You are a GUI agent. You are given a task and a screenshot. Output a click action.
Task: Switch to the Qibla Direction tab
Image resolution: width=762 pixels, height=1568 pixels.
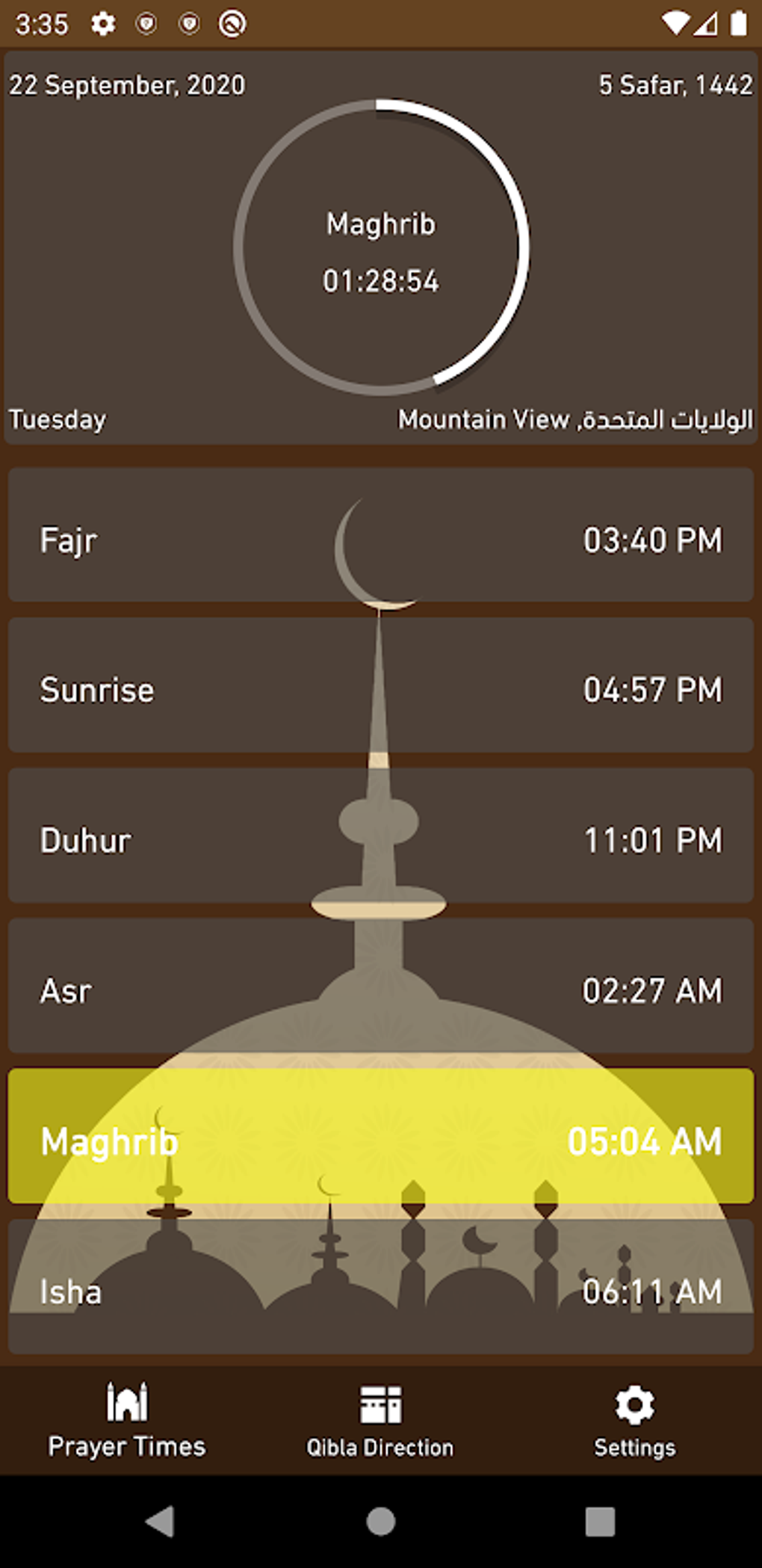pos(380,1421)
